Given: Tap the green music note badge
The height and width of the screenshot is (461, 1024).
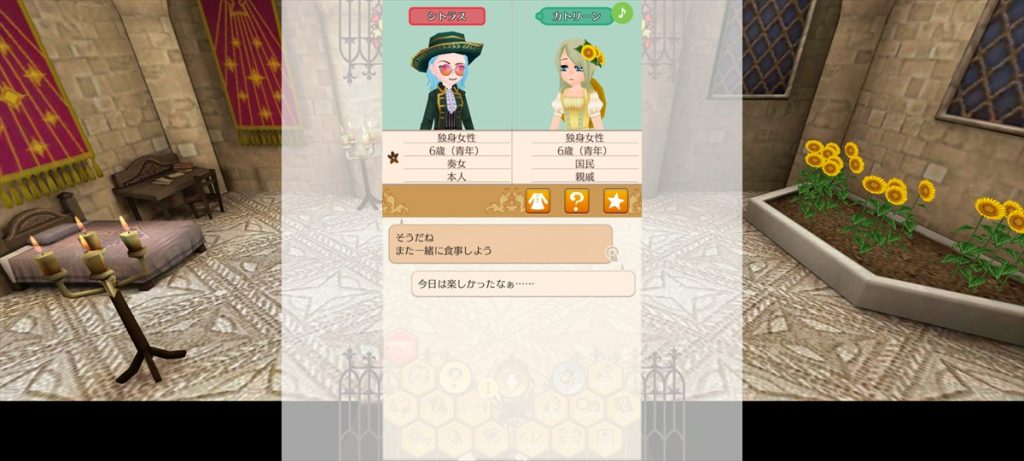Looking at the screenshot, I should click(622, 13).
